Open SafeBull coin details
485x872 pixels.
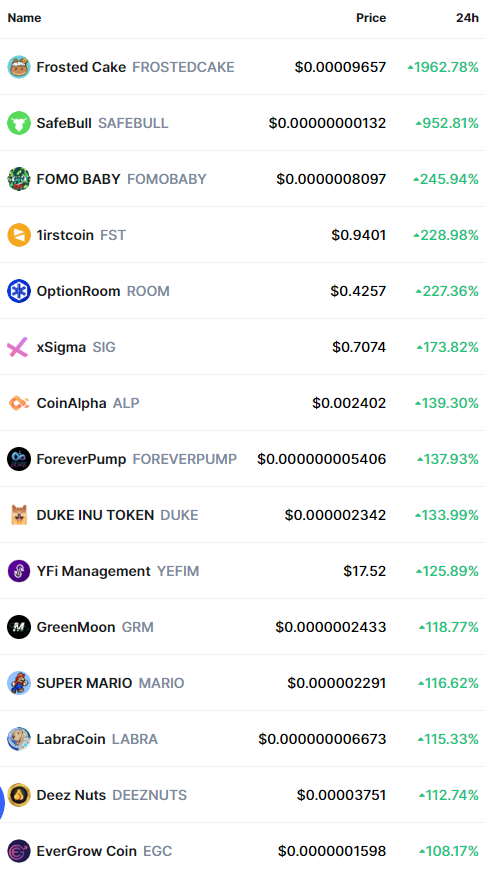point(242,123)
